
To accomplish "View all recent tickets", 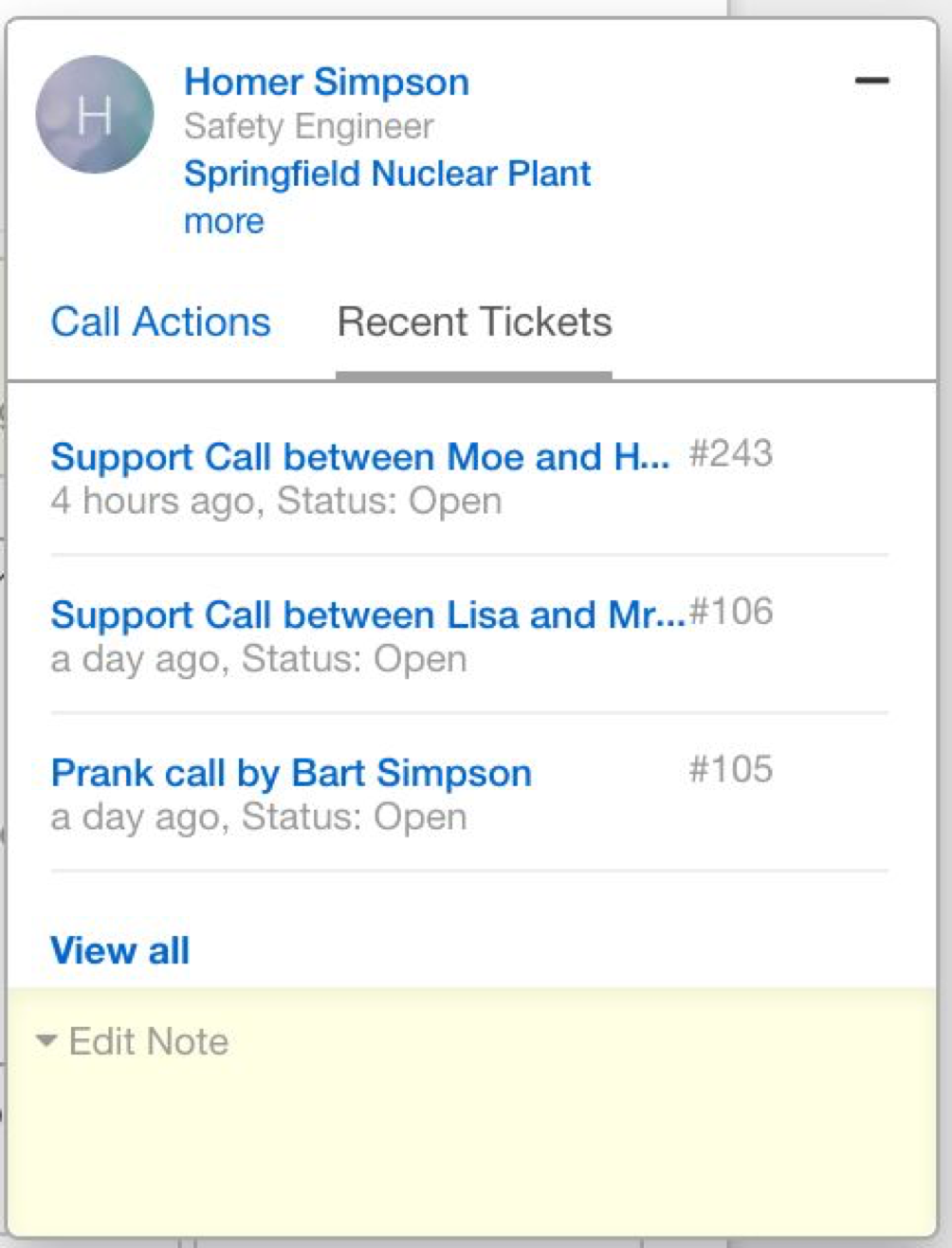I will (x=120, y=950).
